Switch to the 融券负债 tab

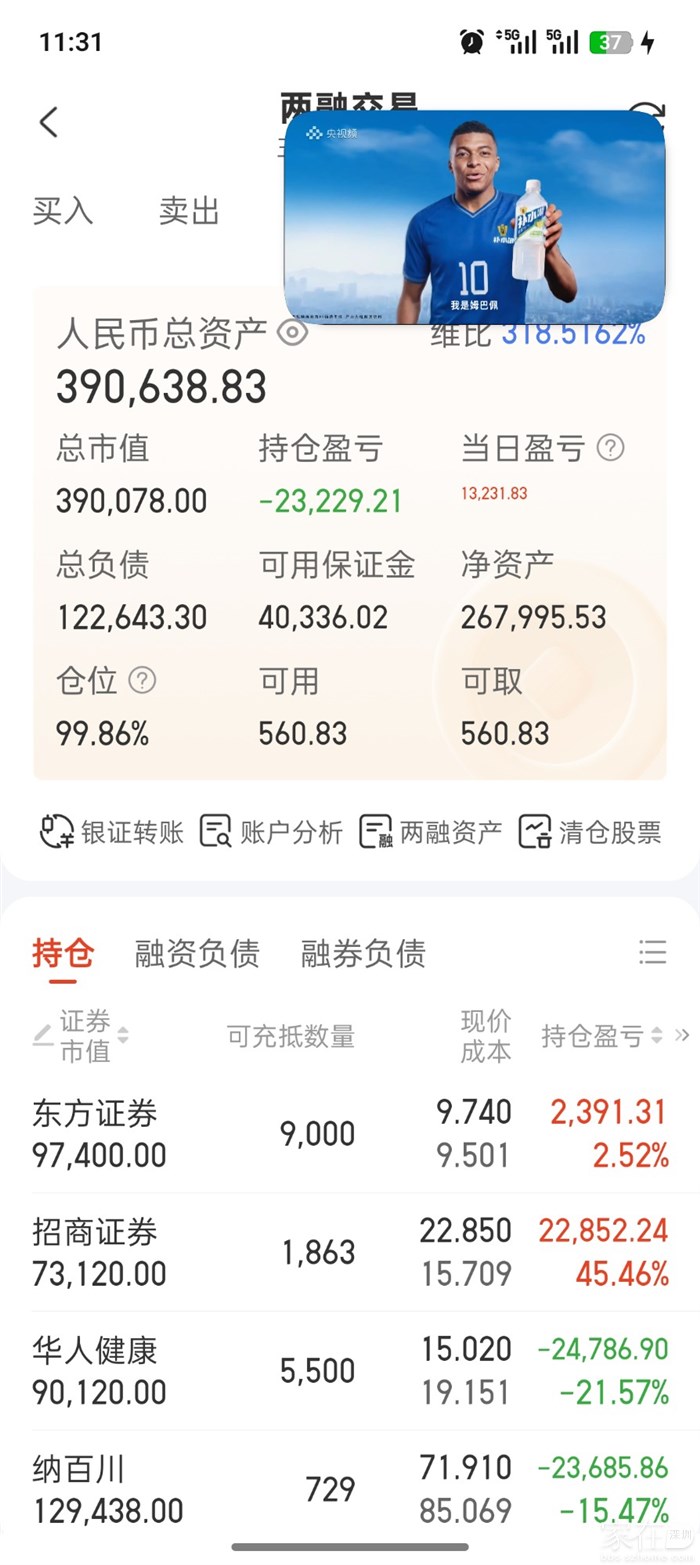363,953
